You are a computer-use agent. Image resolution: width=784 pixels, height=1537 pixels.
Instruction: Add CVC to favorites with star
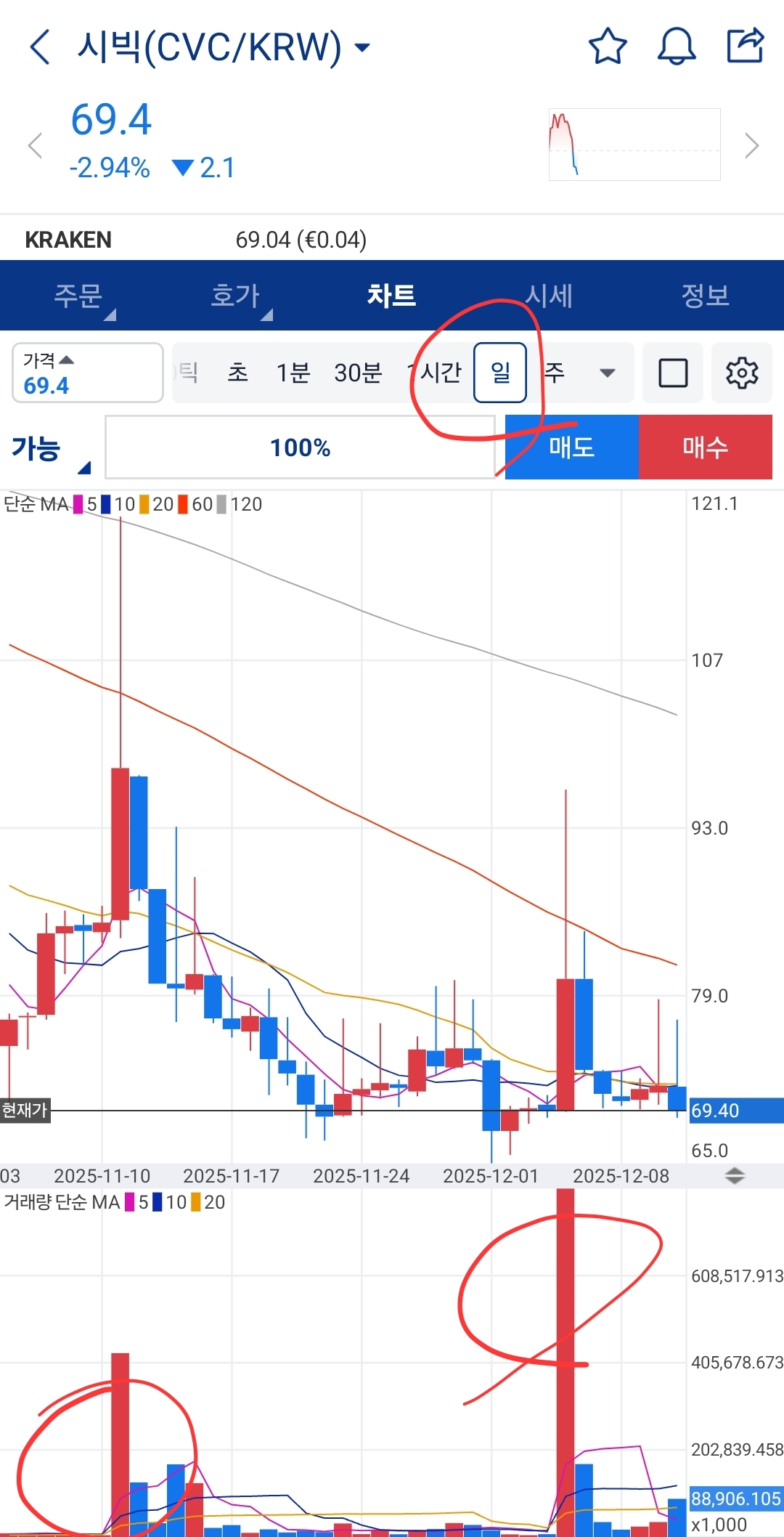pyautogui.click(x=607, y=47)
